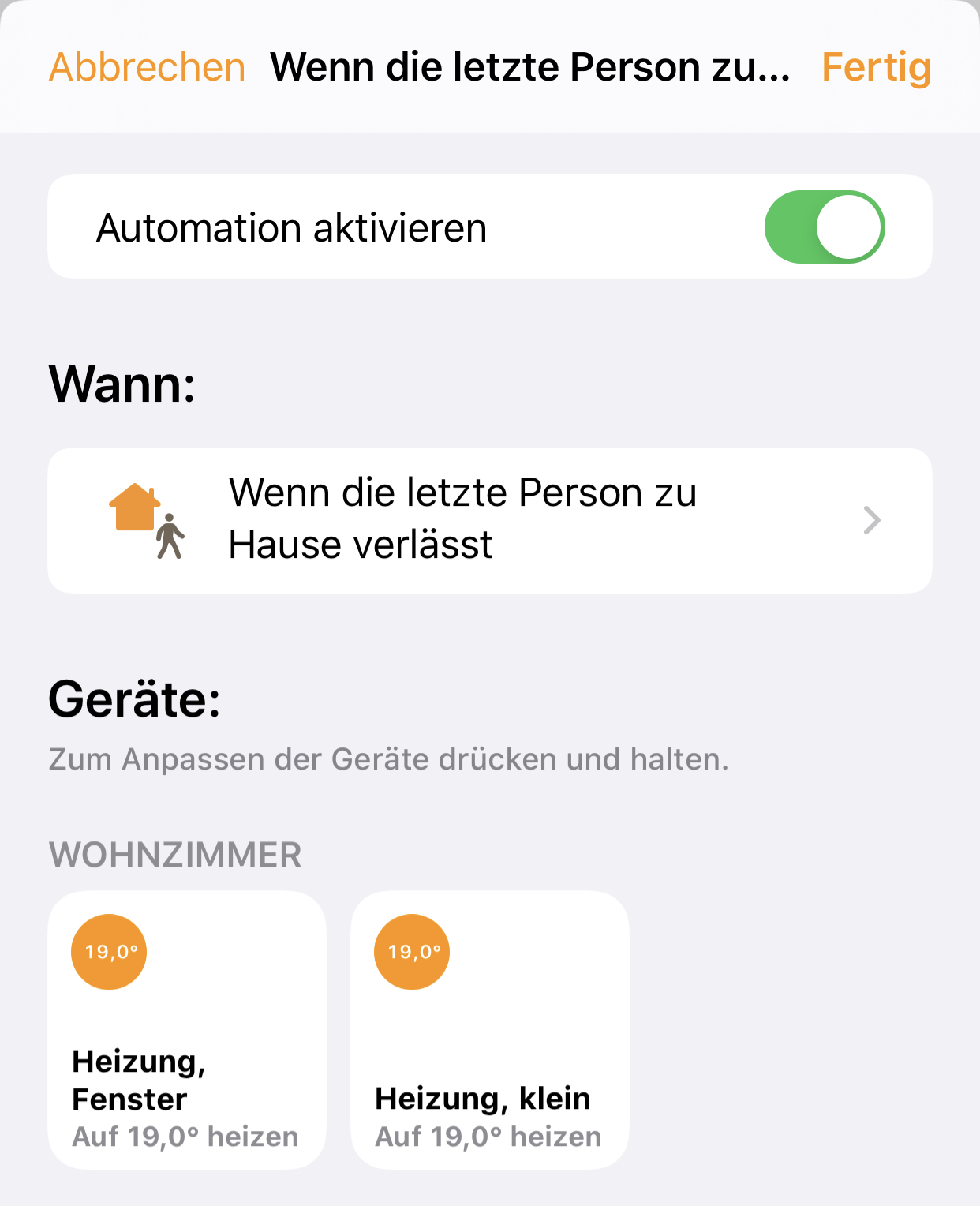
Task: Select the Heizung, klein tile
Action: click(x=489, y=1029)
